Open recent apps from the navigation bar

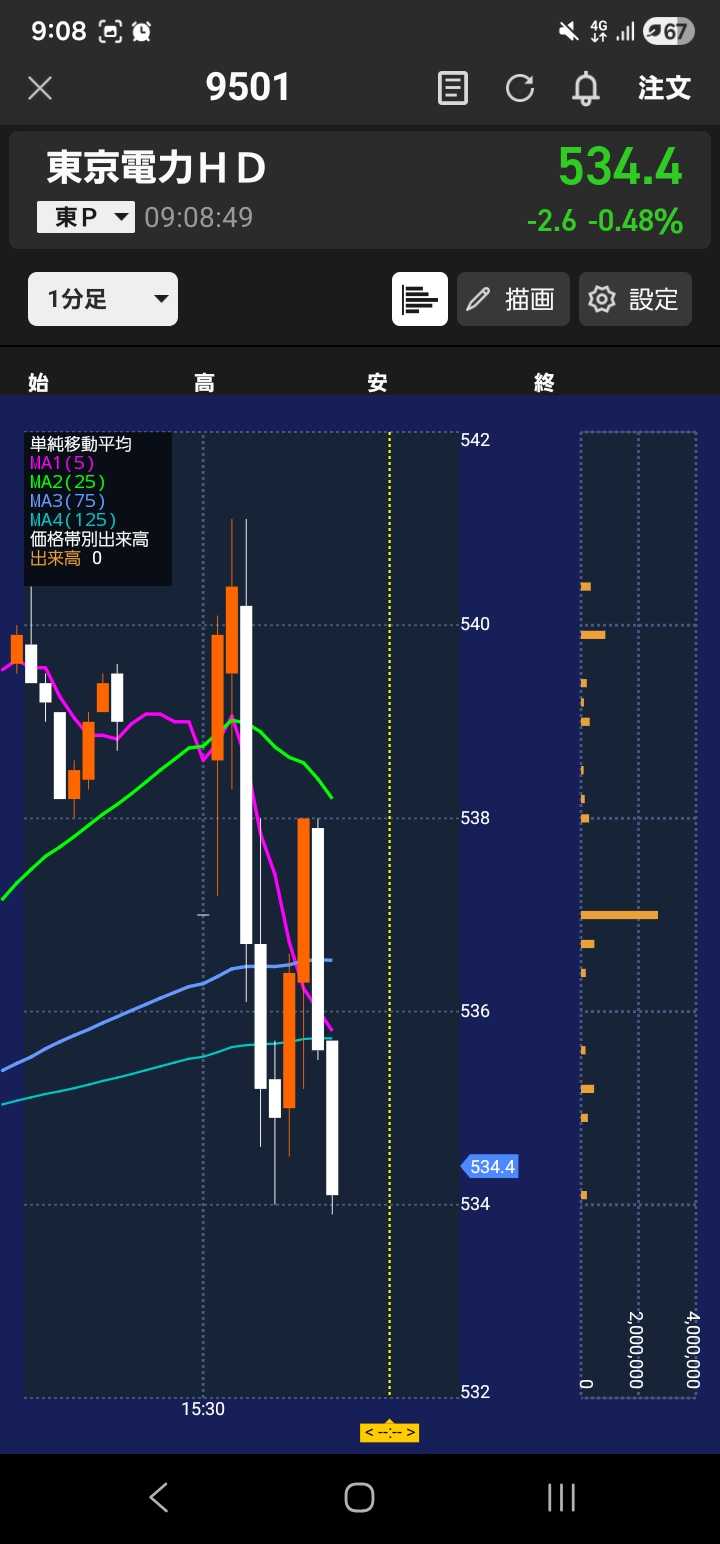click(x=561, y=1497)
